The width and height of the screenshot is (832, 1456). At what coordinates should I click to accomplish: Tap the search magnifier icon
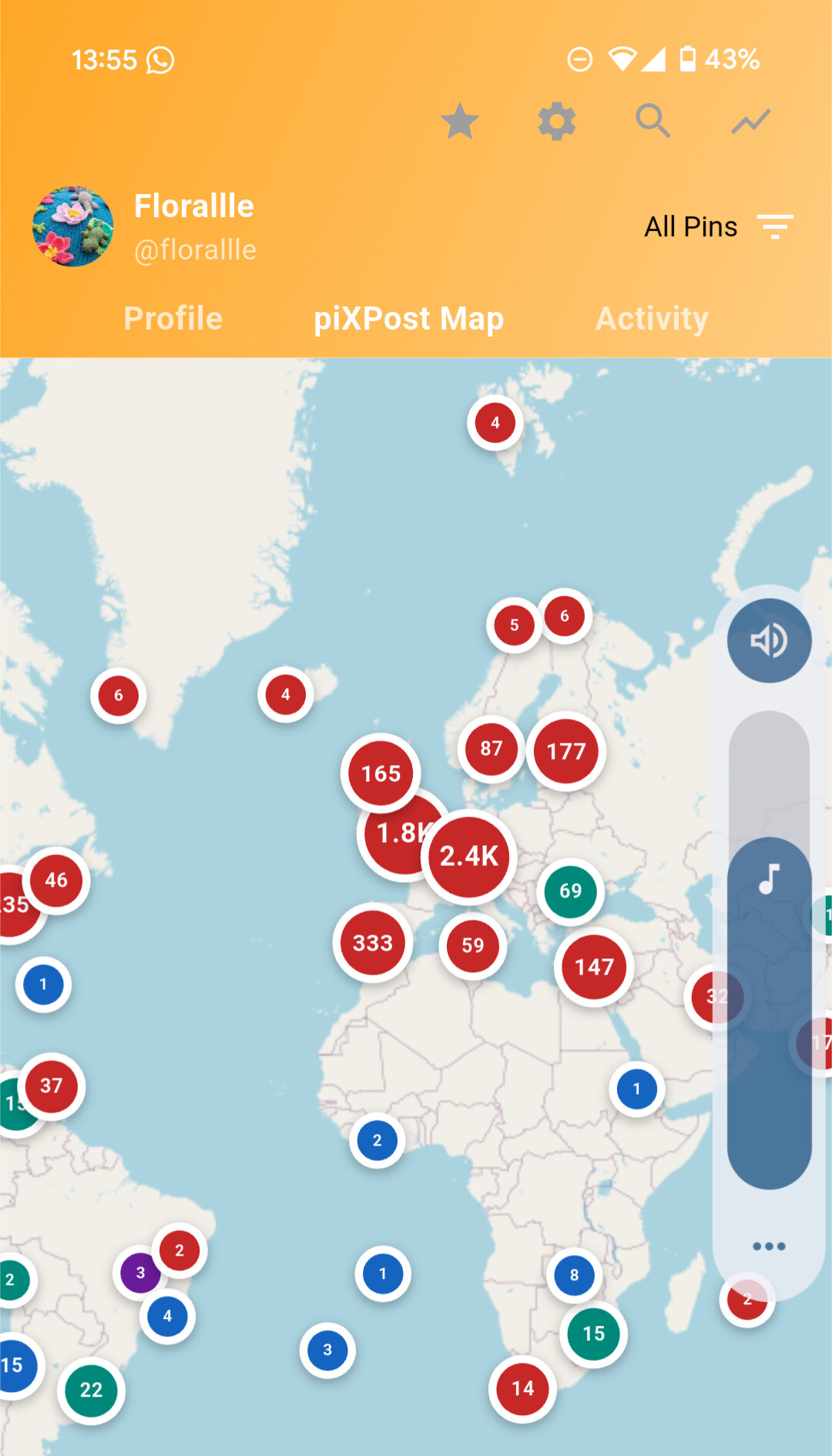point(653,121)
